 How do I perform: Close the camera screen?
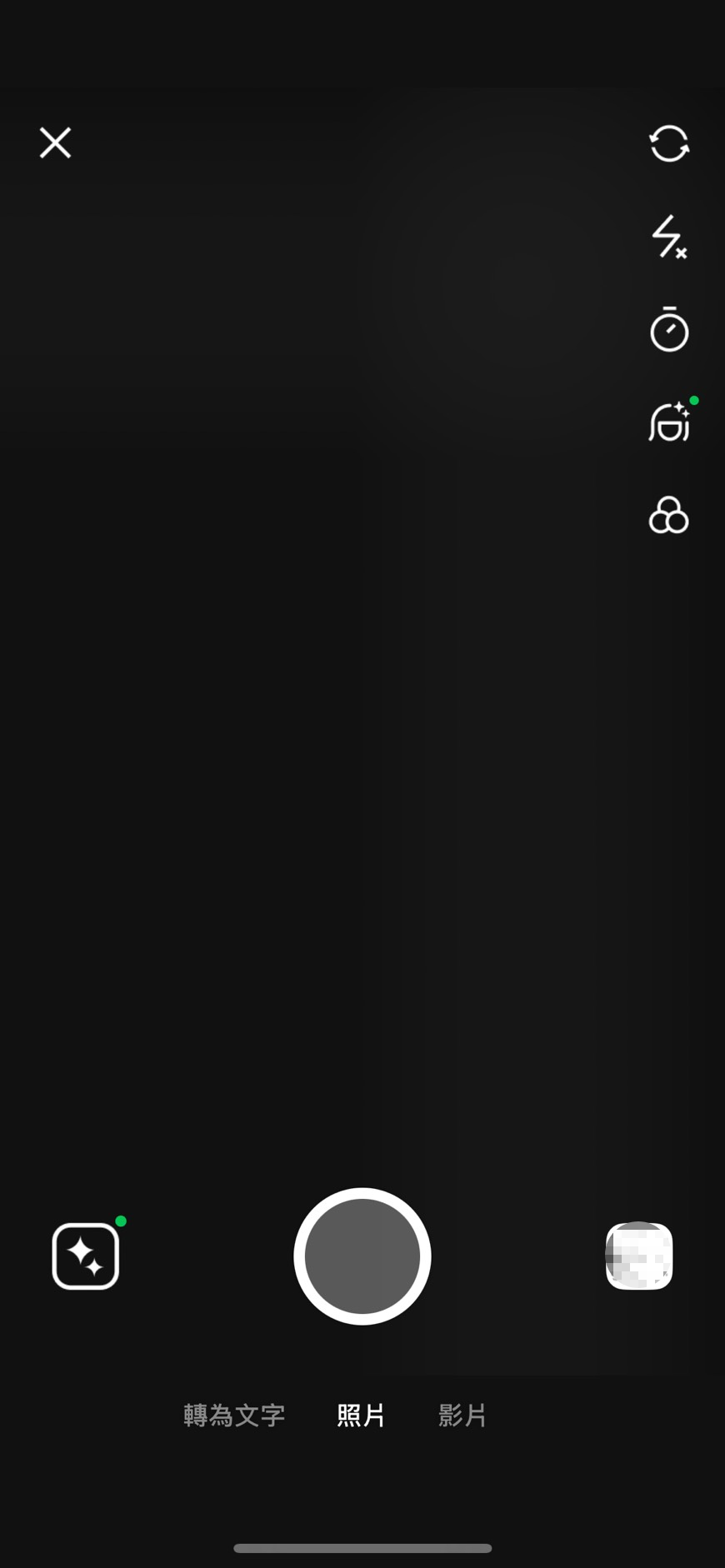55,142
